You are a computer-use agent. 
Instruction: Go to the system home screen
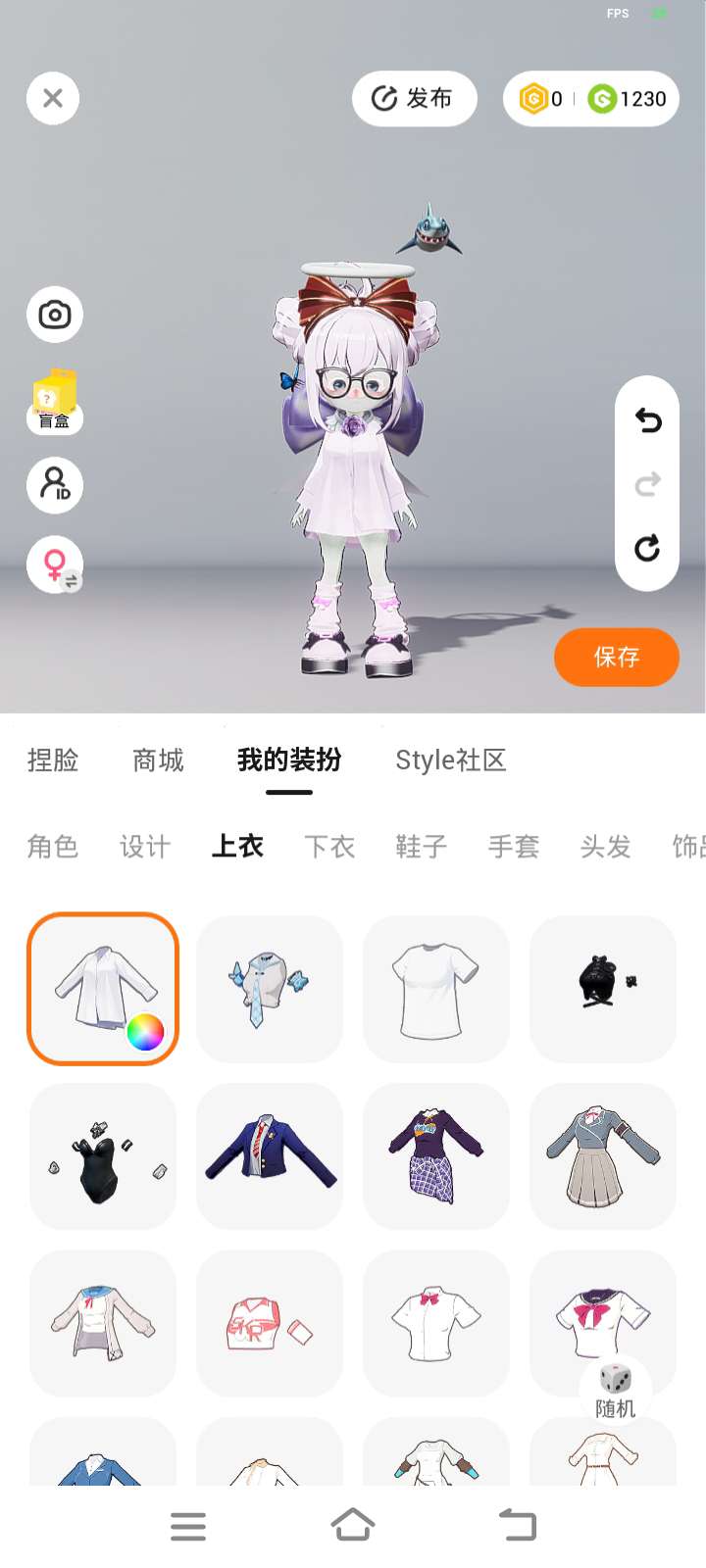(353, 1525)
